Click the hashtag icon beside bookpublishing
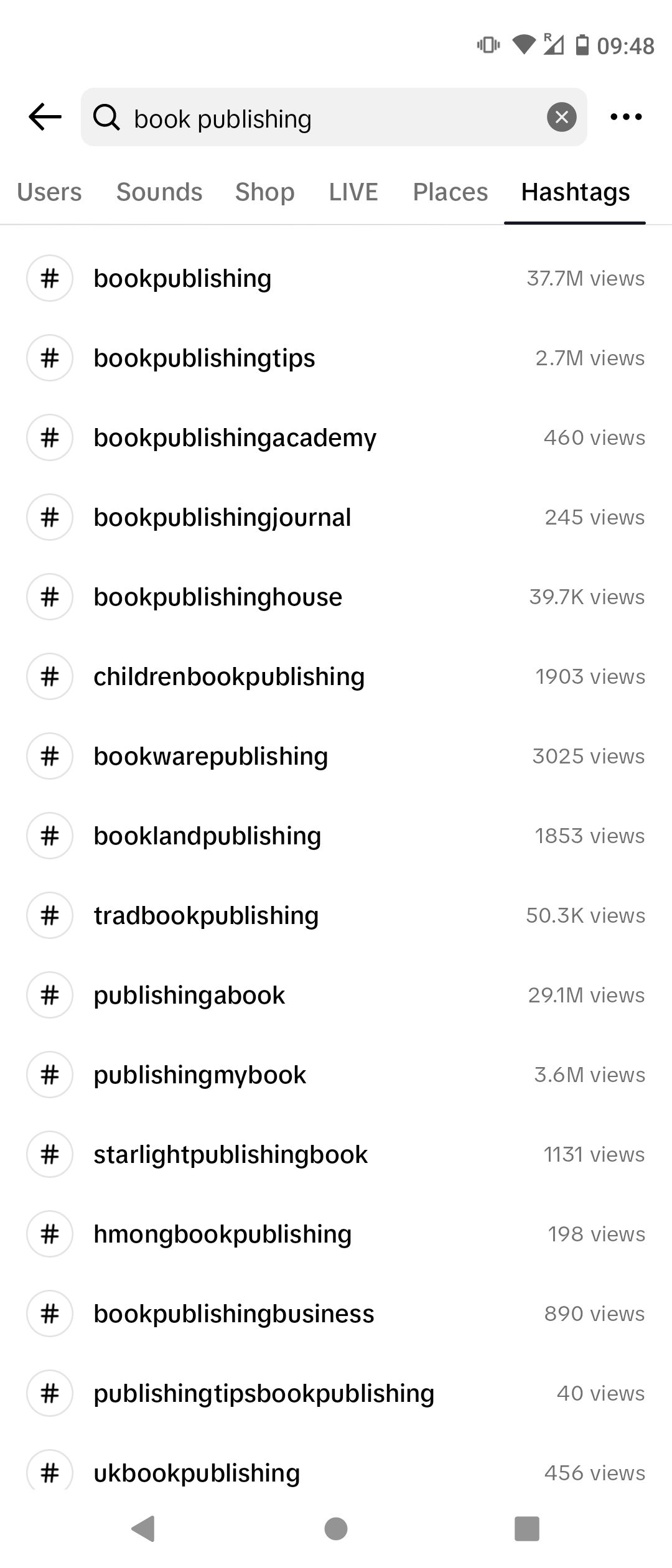 (50, 278)
